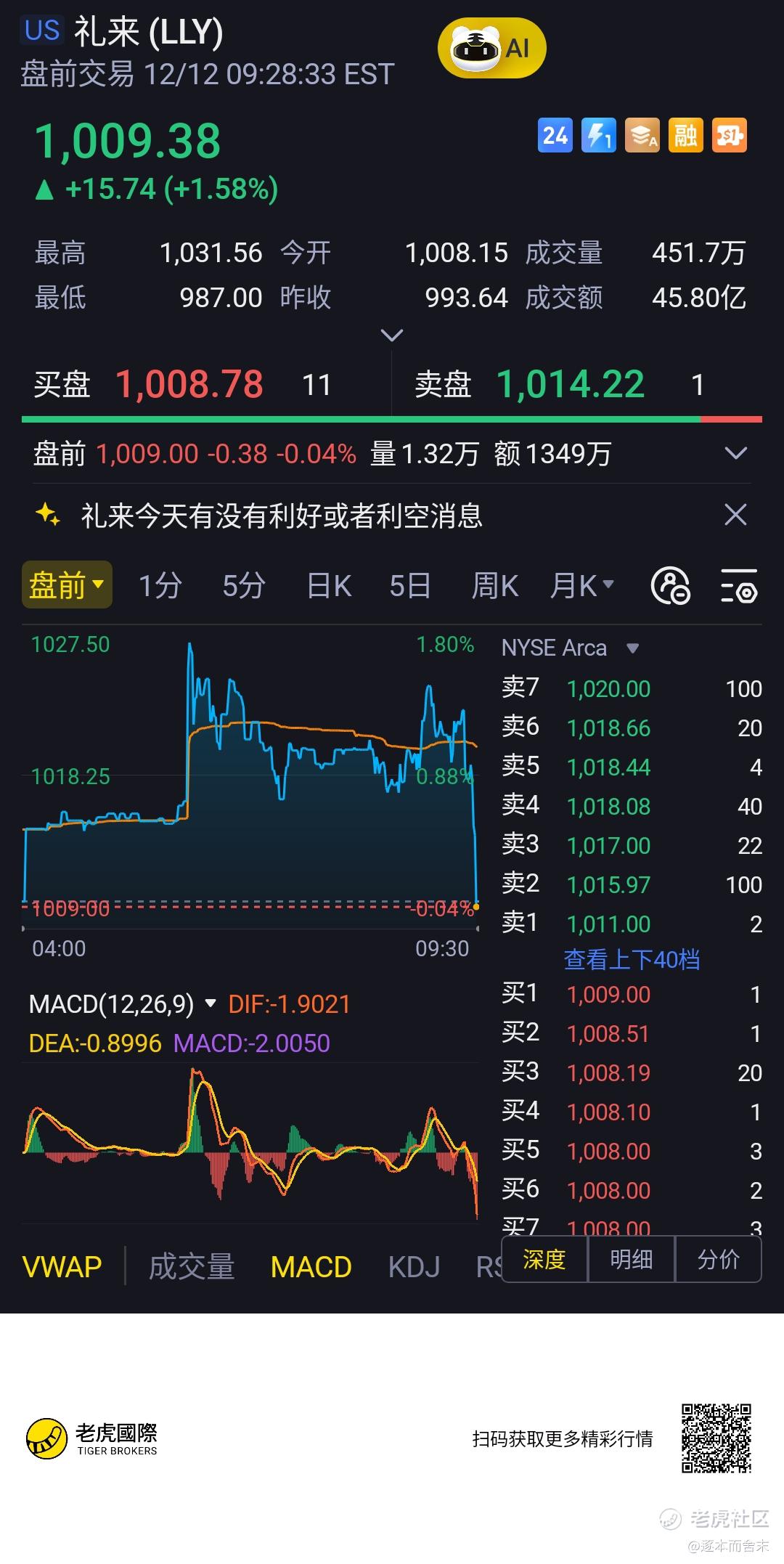Select the VWAP indicator
The width and height of the screenshot is (784, 1564).
(x=62, y=1267)
